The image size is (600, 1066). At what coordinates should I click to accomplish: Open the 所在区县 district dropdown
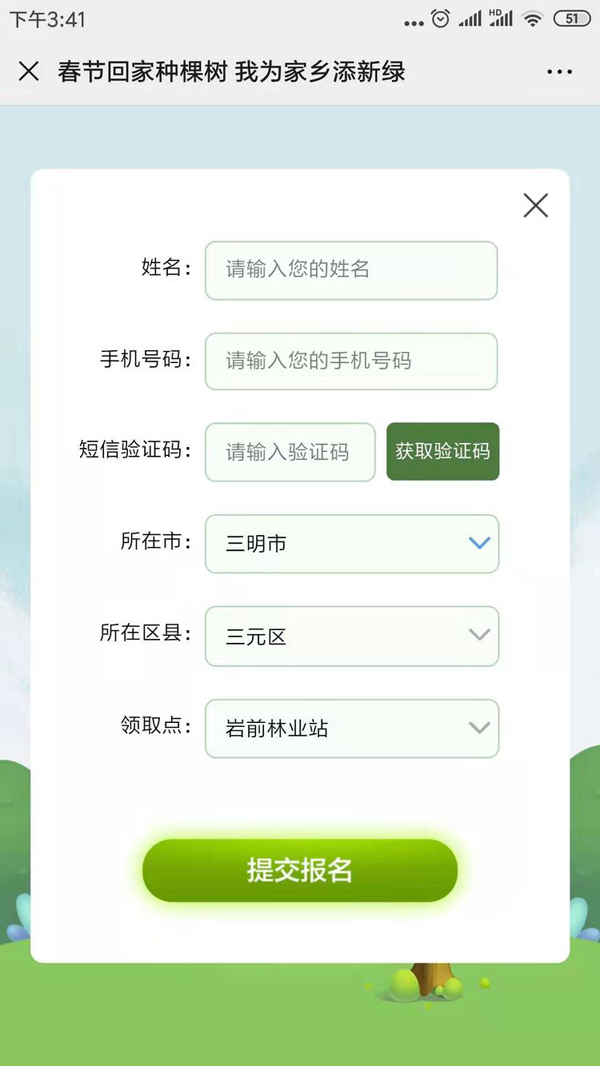[351, 636]
